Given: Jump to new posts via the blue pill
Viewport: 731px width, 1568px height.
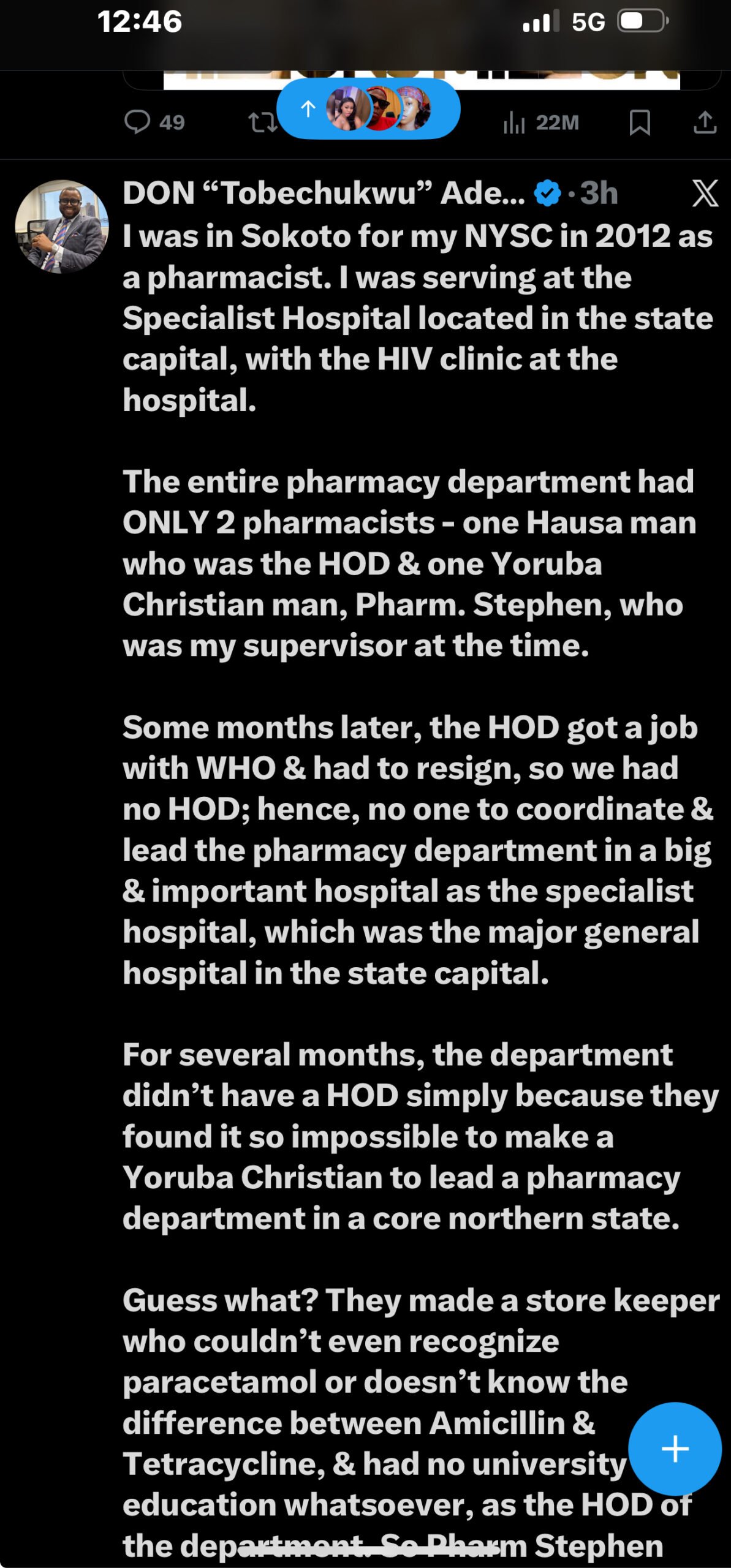Looking at the screenshot, I should pos(368,109).
